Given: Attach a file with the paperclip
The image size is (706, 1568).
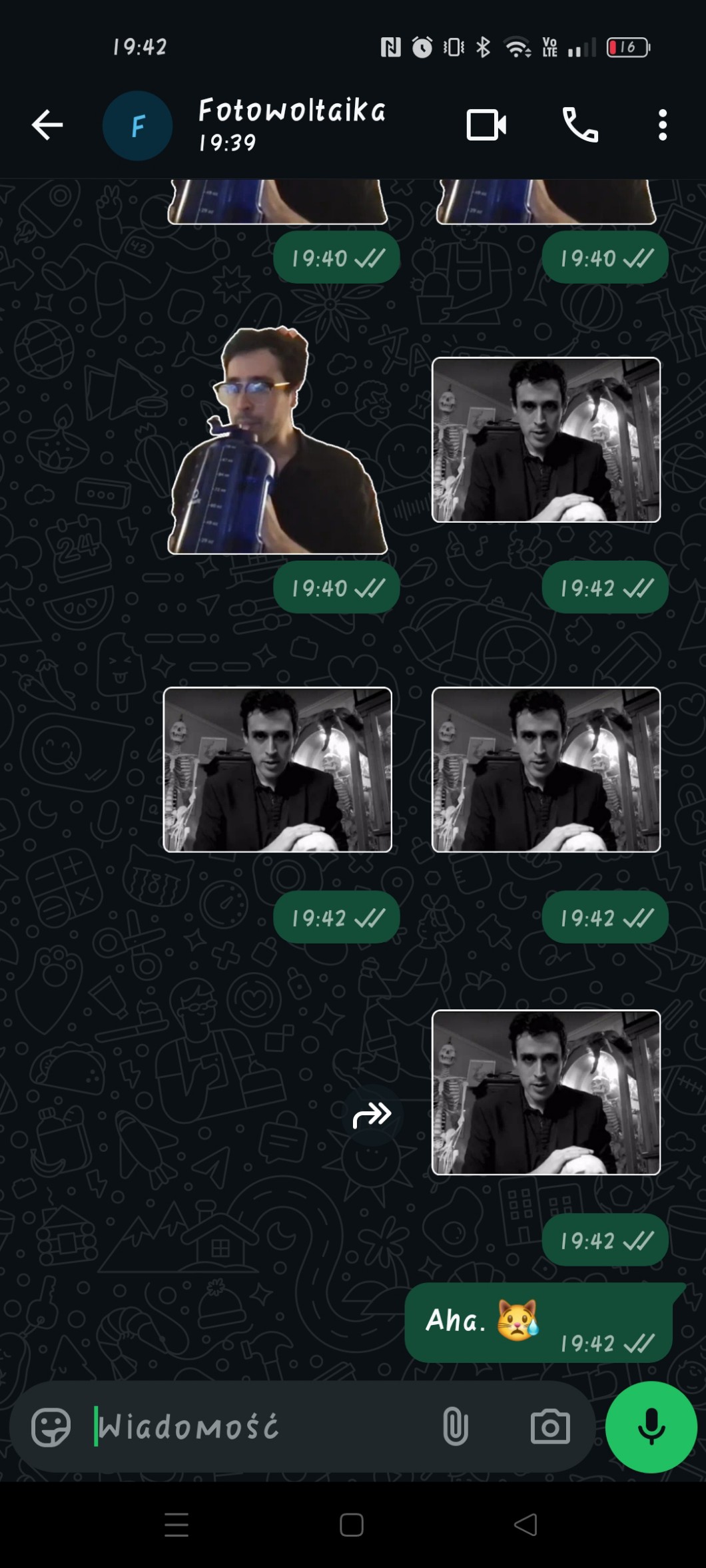Looking at the screenshot, I should [456, 1426].
